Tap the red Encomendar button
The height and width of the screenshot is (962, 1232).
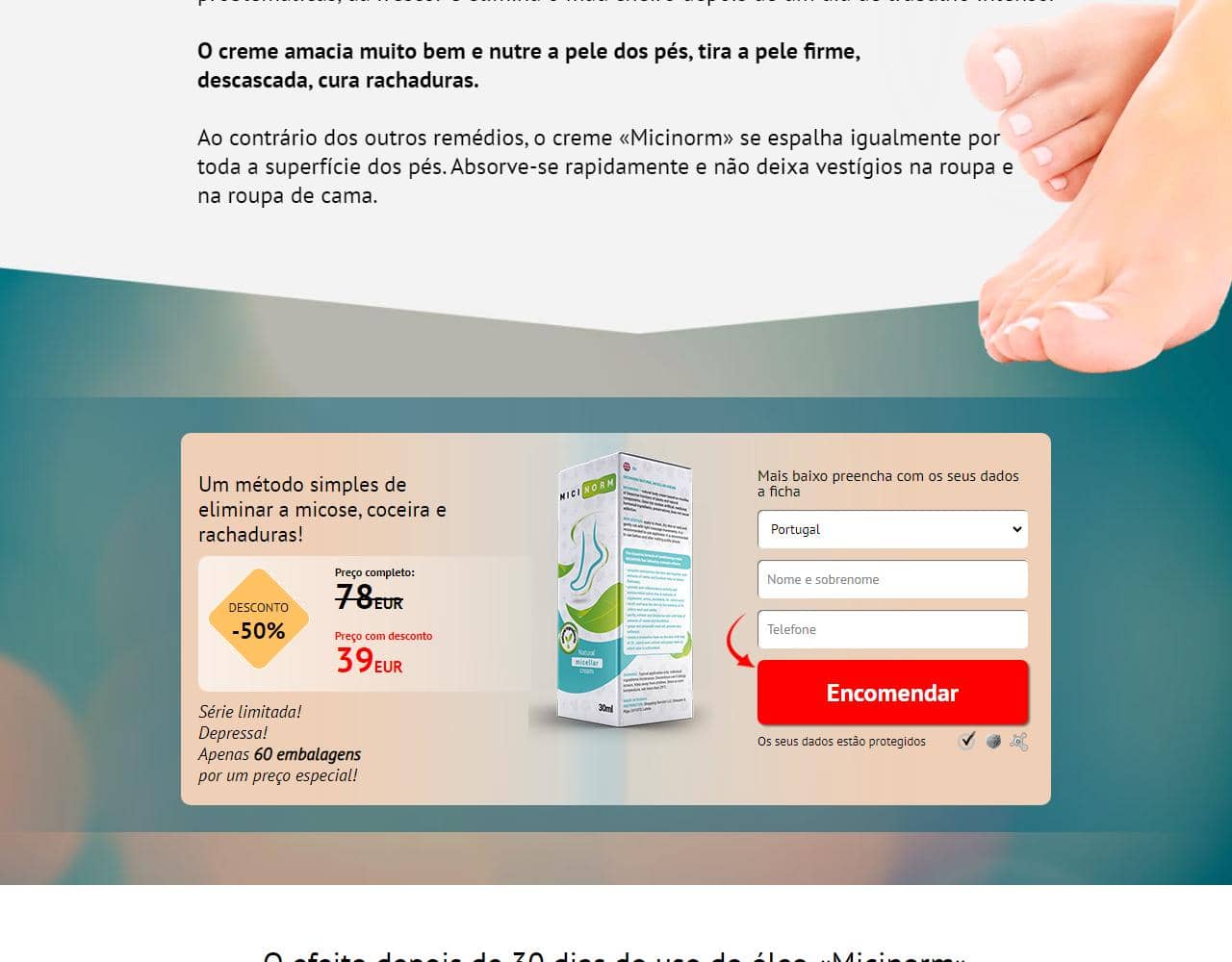[892, 693]
